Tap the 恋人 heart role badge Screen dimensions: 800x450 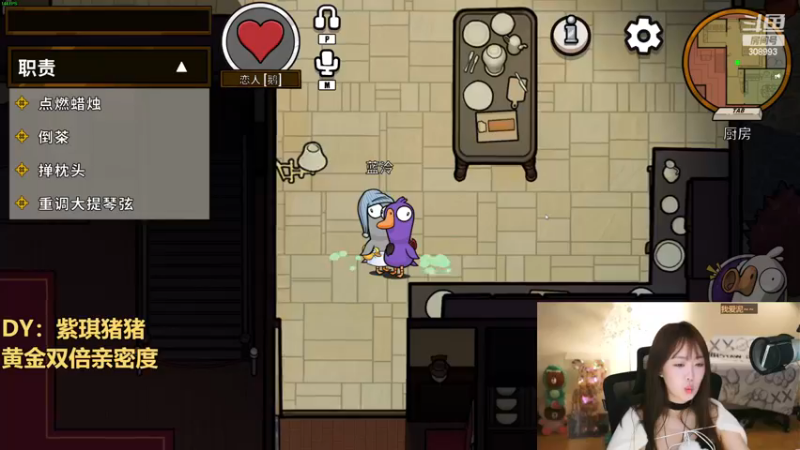[261, 40]
